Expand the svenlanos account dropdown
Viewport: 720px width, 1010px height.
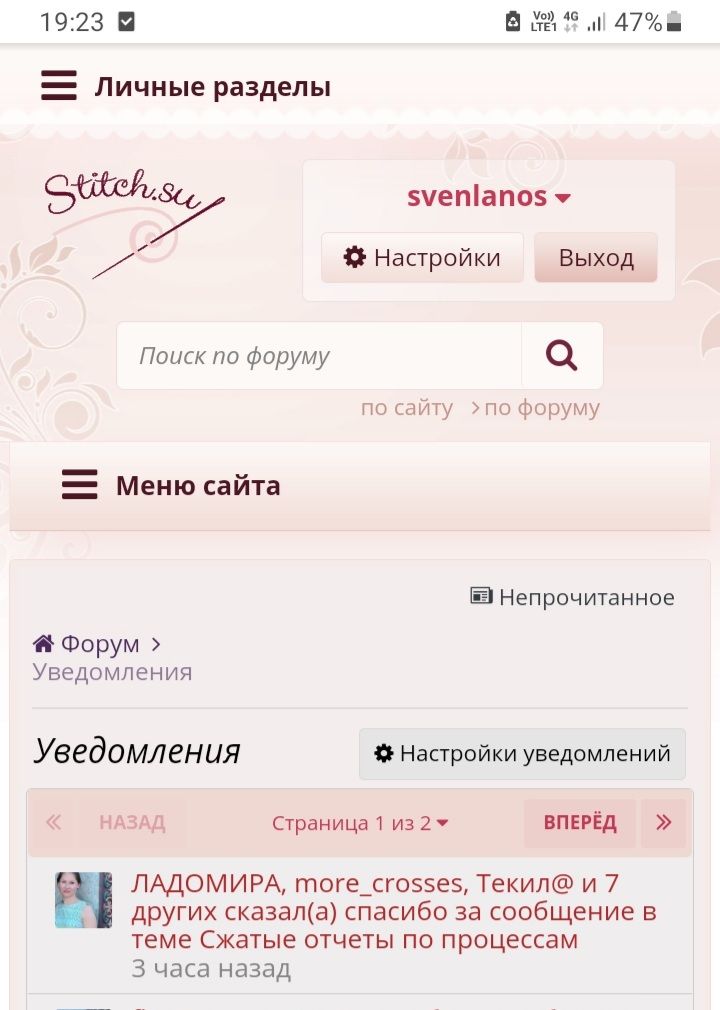click(488, 197)
